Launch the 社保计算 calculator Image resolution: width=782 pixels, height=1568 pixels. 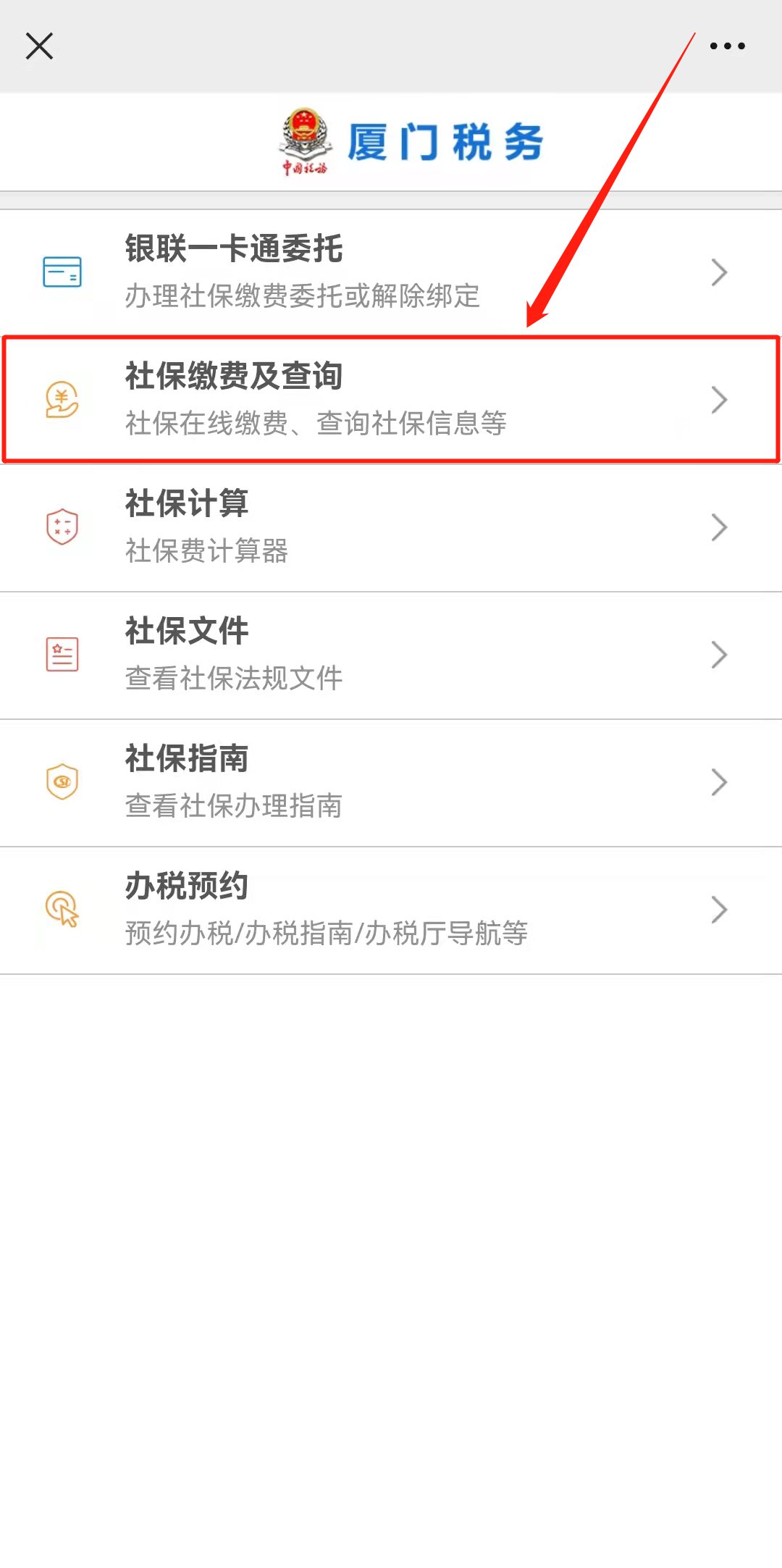(391, 527)
